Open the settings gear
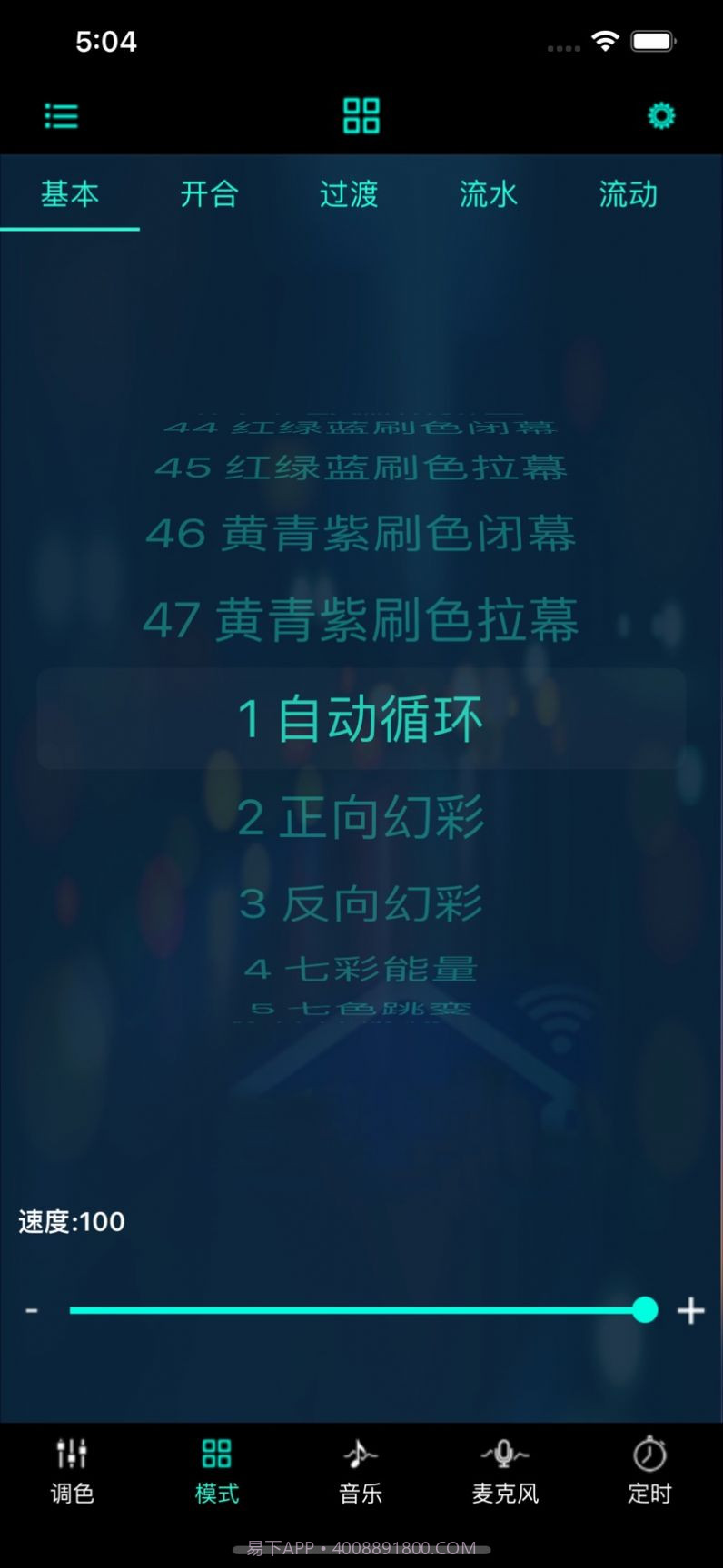 pyautogui.click(x=661, y=116)
